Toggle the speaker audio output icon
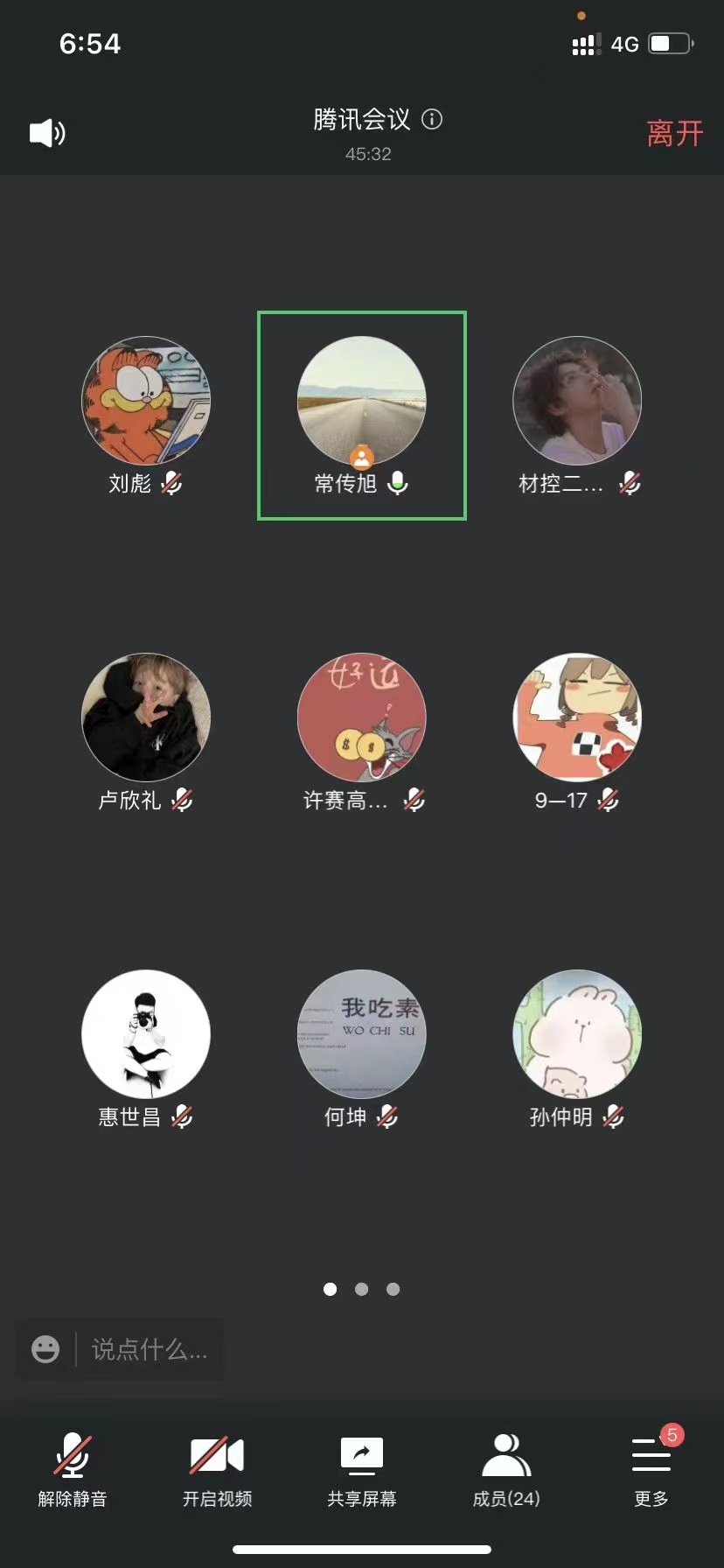This screenshot has width=724, height=1568. (x=48, y=133)
